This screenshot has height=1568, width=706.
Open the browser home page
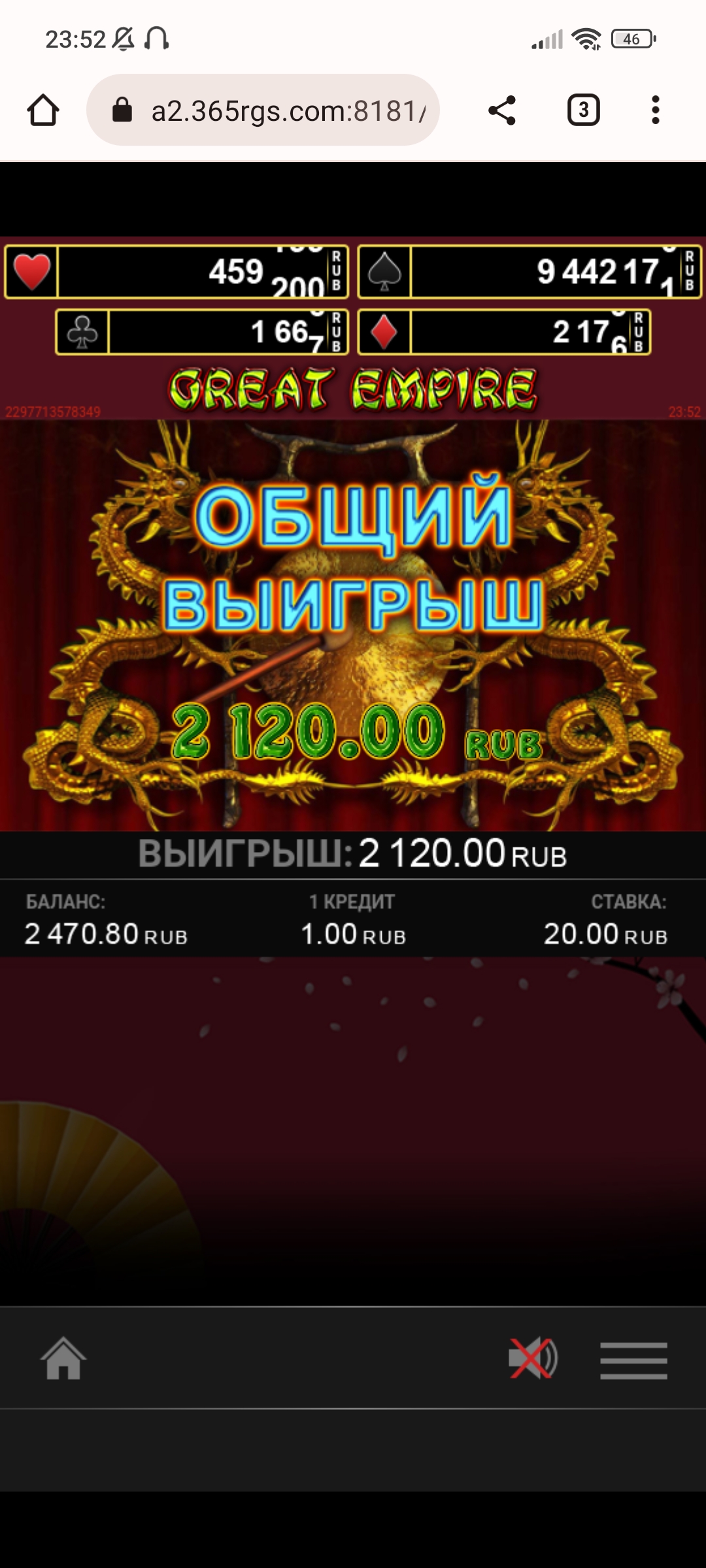[x=43, y=110]
